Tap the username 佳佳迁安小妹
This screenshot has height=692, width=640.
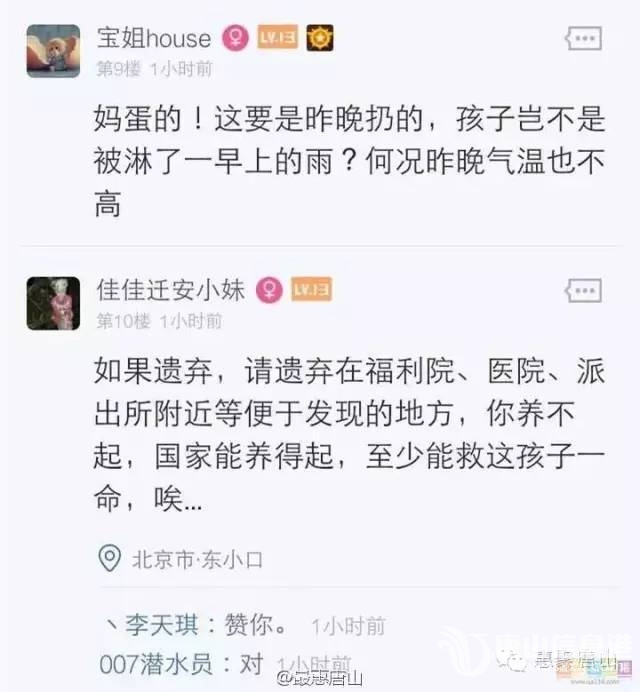(170, 290)
